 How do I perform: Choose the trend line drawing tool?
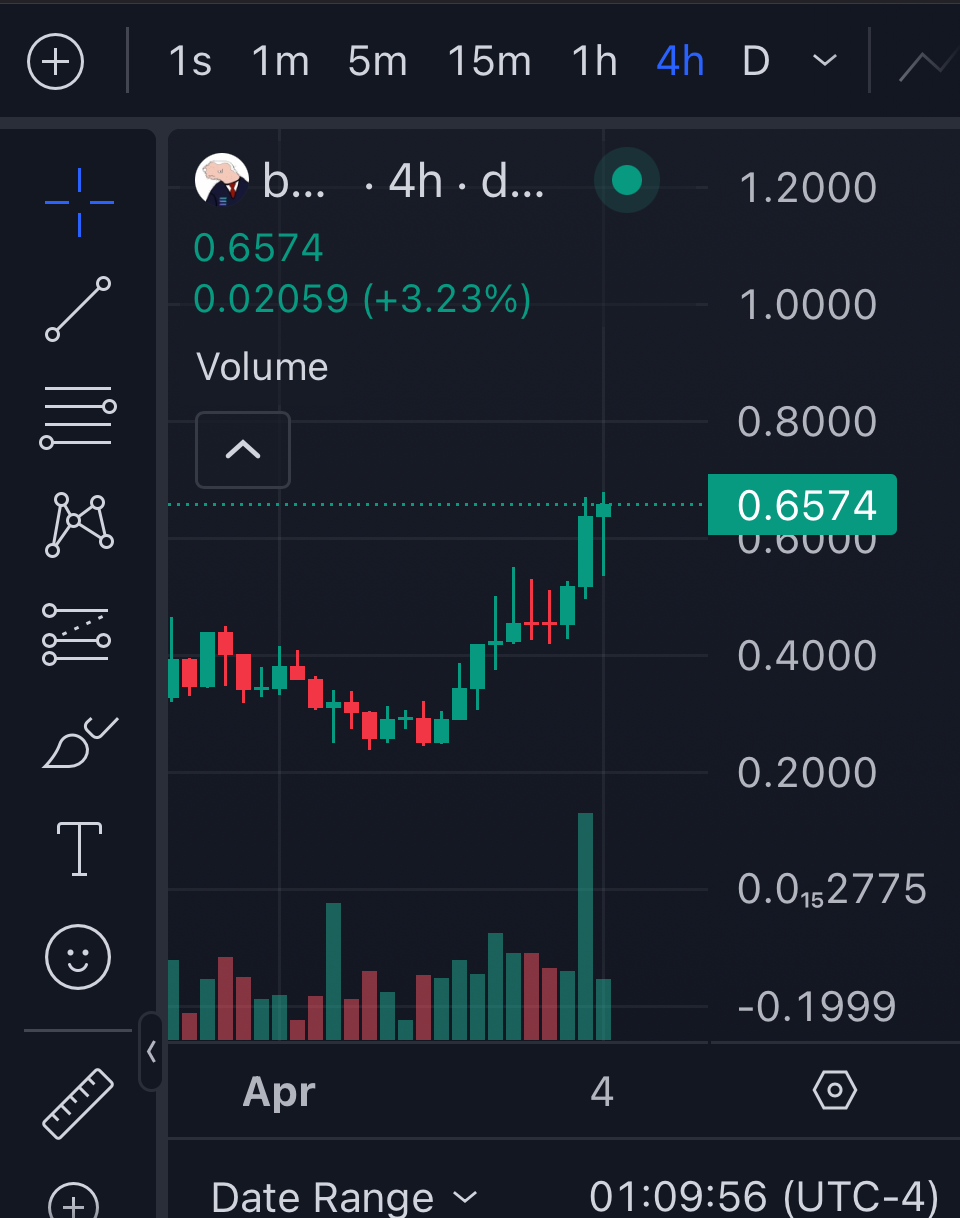click(78, 310)
